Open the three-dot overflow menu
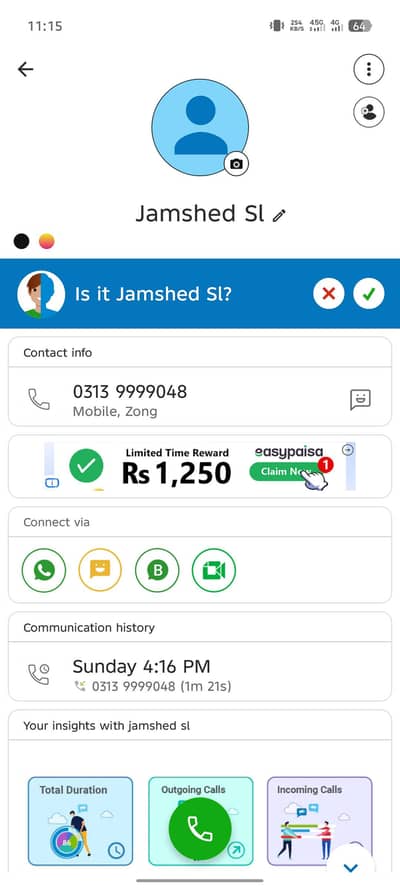 [369, 69]
